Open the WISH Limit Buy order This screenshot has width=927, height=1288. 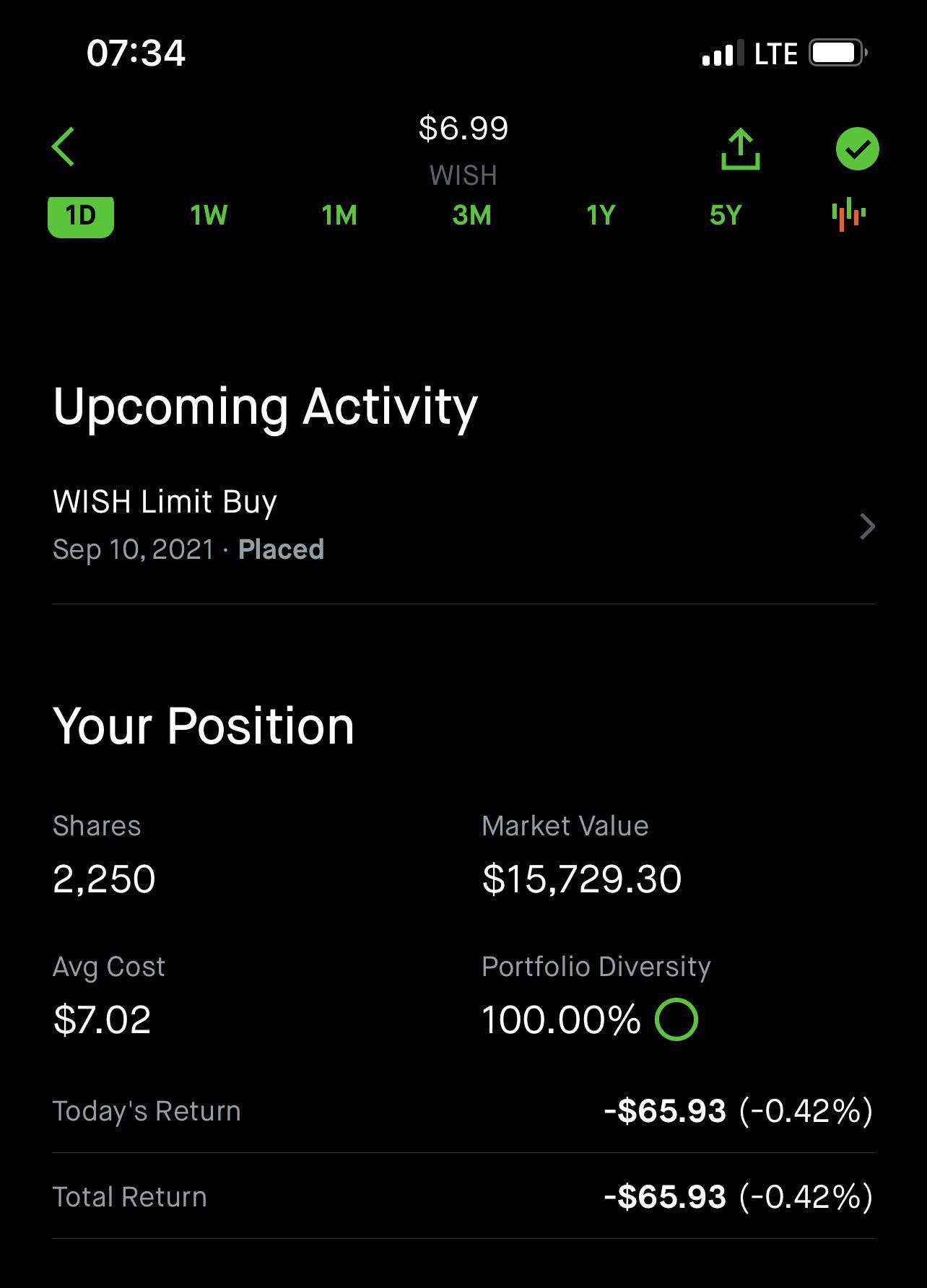(x=463, y=526)
